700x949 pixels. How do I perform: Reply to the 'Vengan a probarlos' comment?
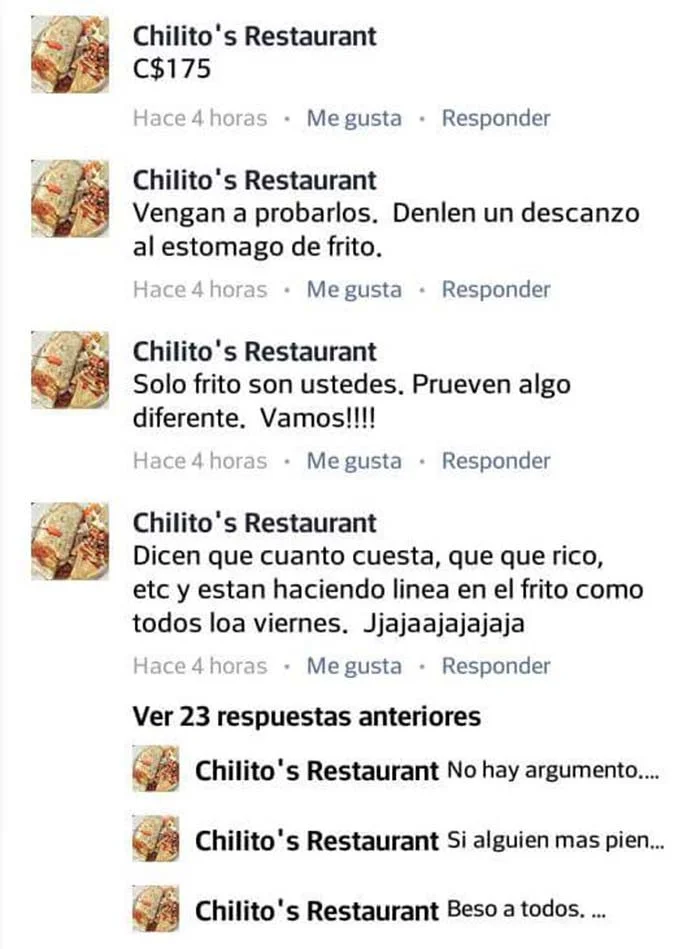pyautogui.click(x=496, y=290)
